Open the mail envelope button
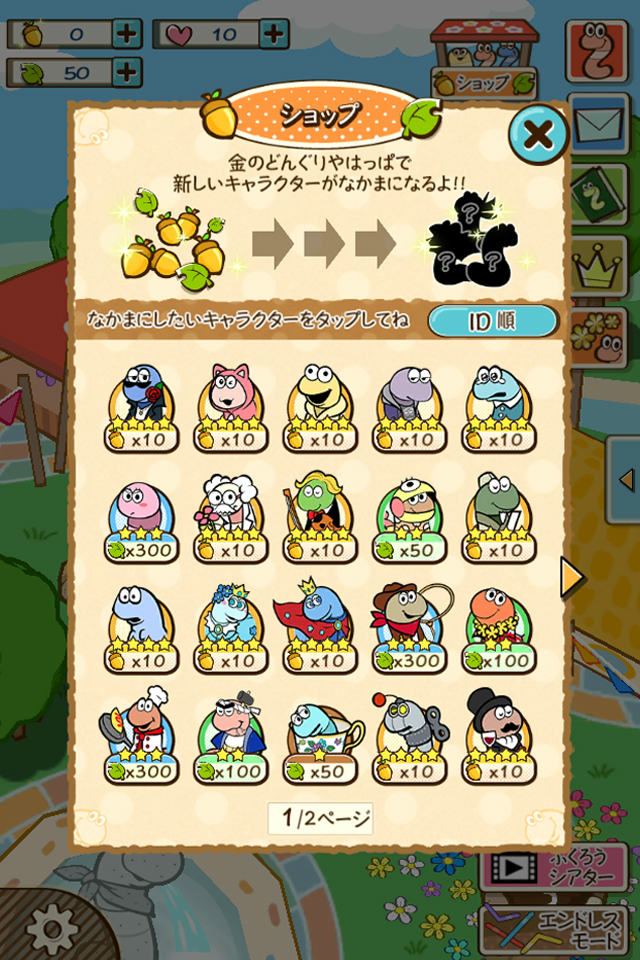The image size is (640, 960). (597, 124)
